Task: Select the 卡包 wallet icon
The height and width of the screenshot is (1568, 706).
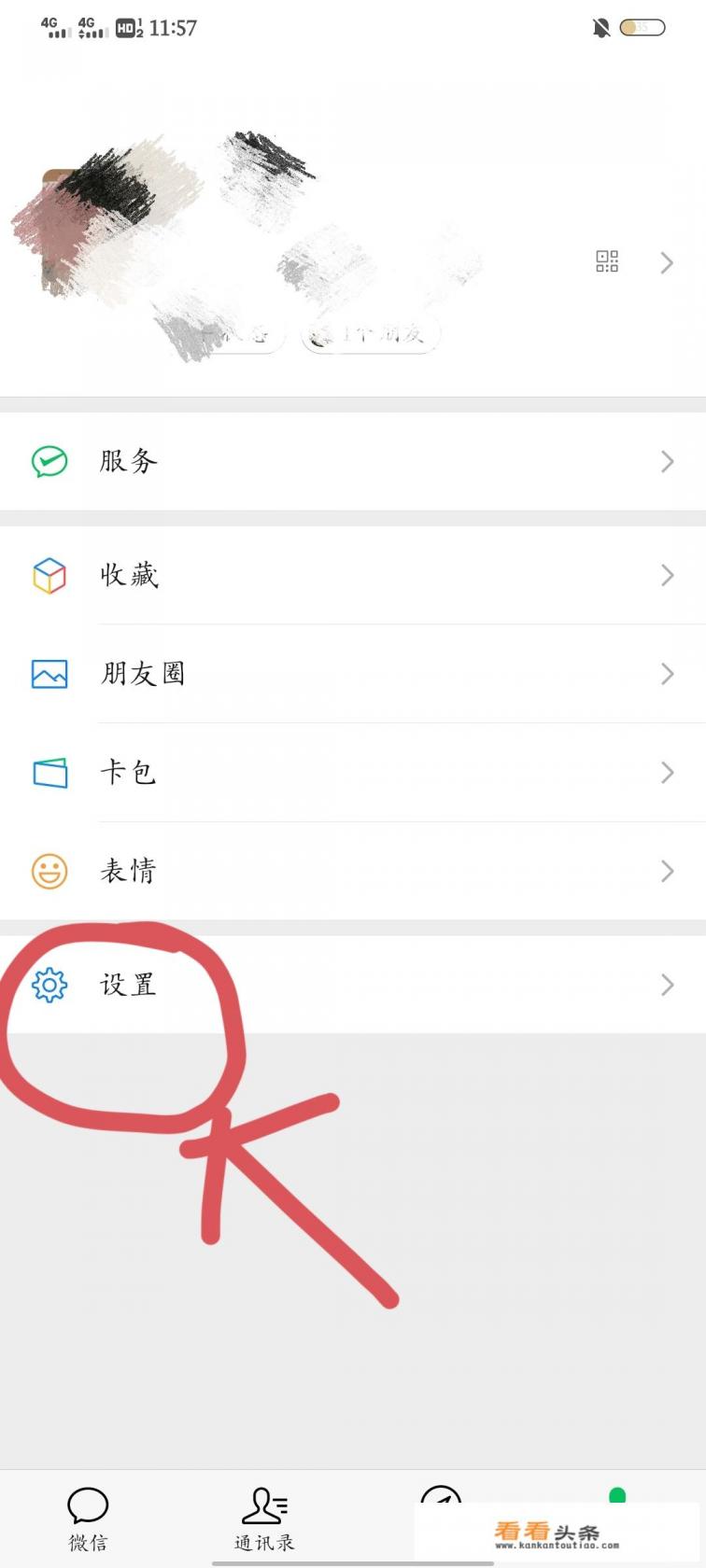Action: tap(49, 773)
